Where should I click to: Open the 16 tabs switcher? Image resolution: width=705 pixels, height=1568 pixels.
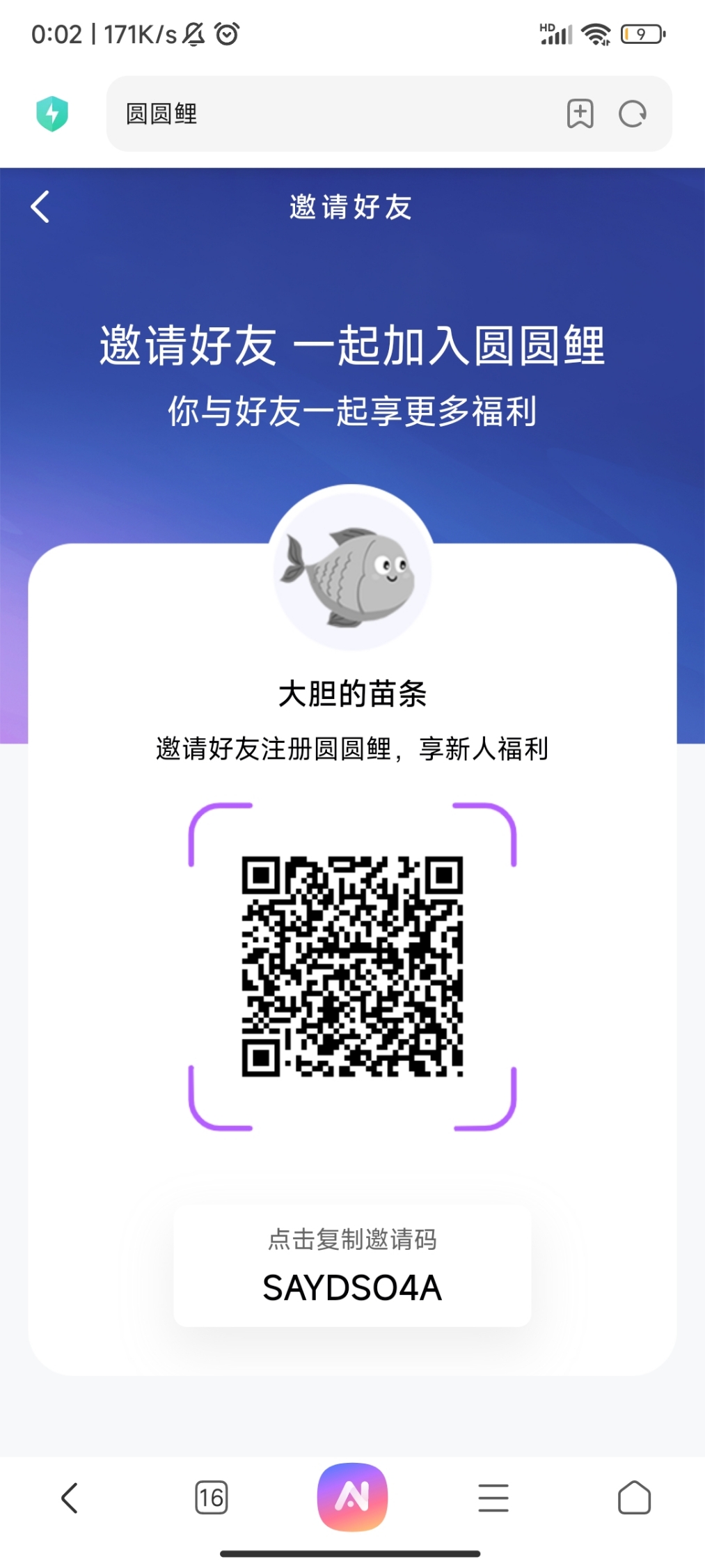click(x=212, y=1498)
